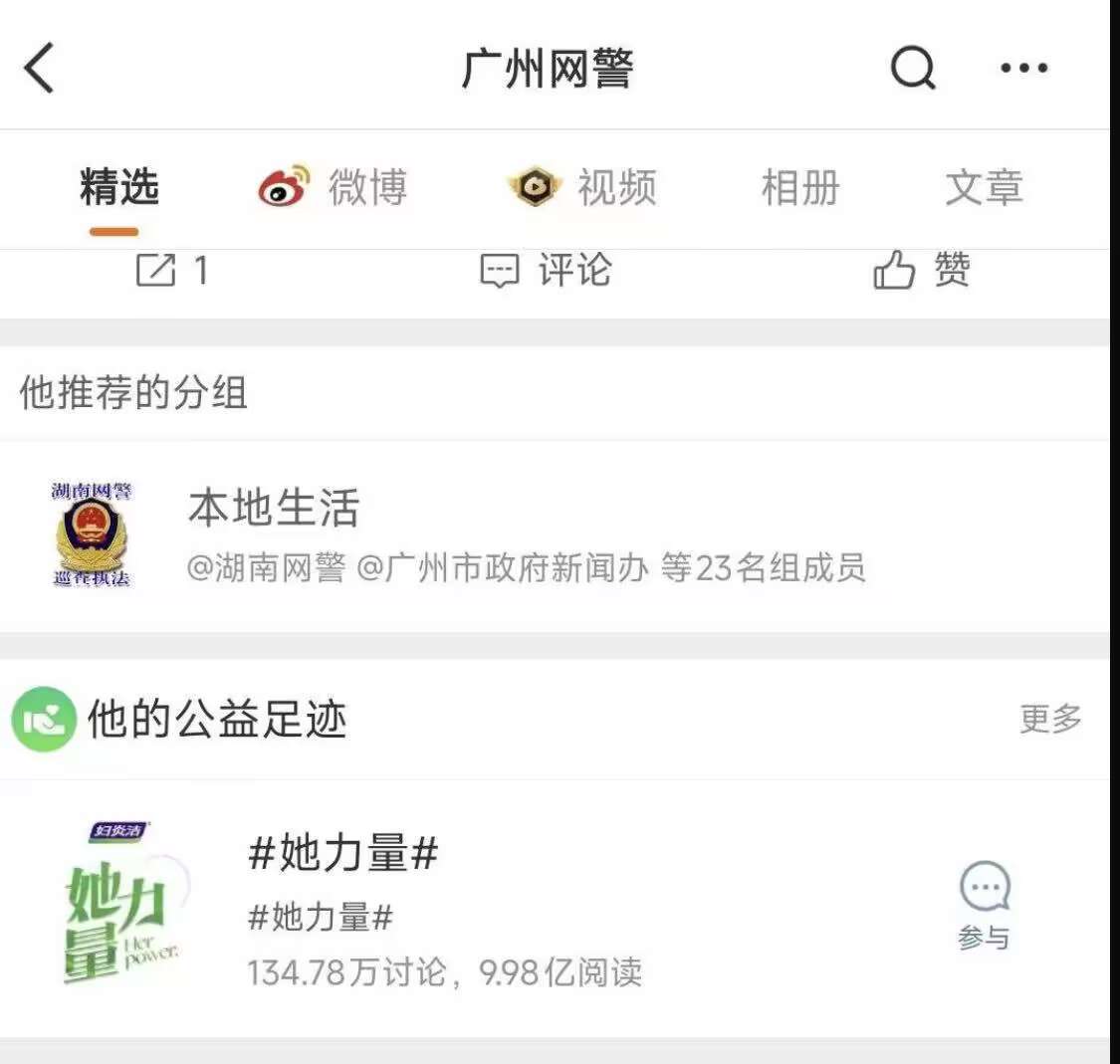The width and height of the screenshot is (1120, 1064).
Task: Repost the post with 1 share
Action: pyautogui.click(x=171, y=270)
